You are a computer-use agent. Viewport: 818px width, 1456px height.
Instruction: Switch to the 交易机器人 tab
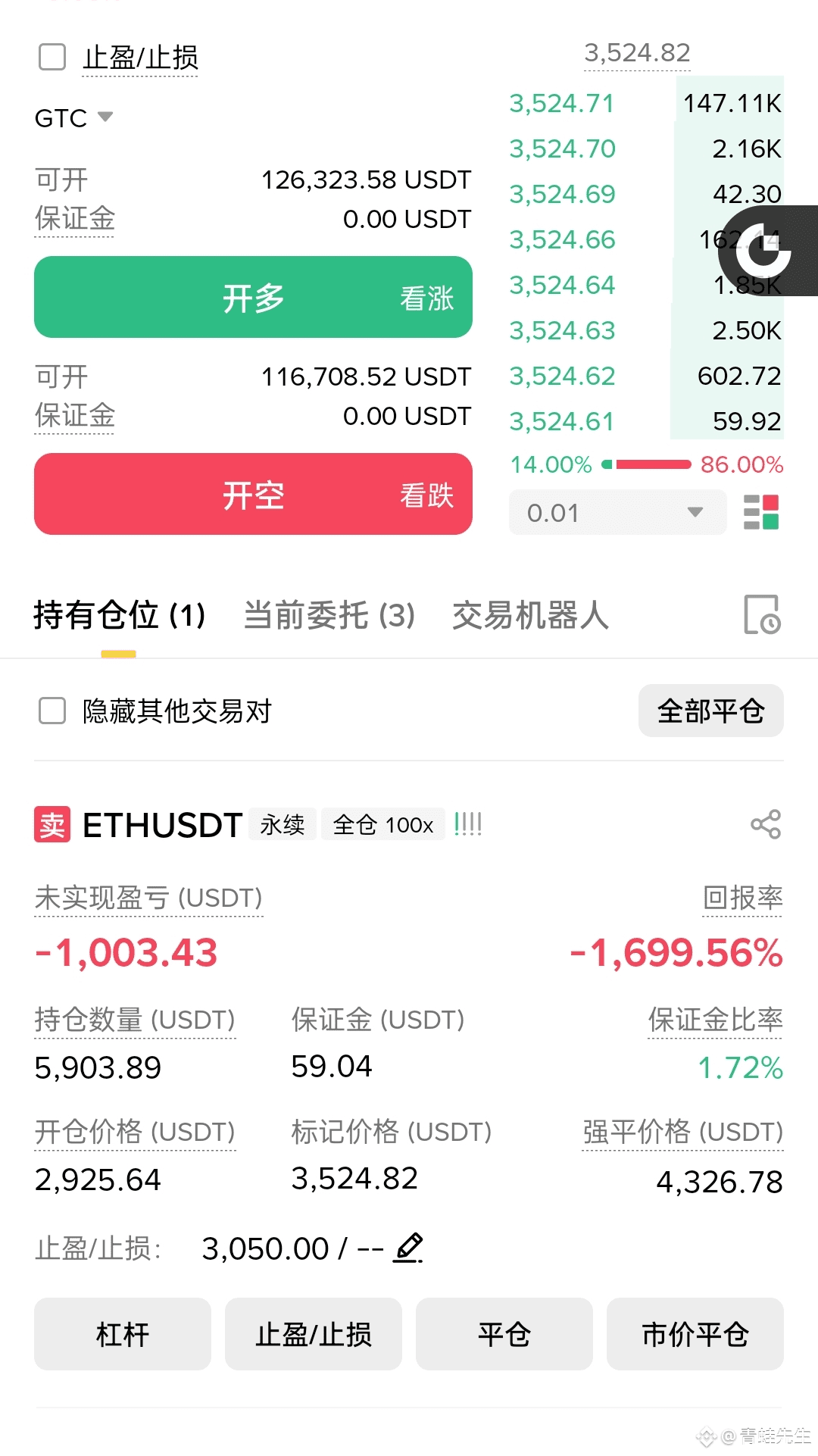[530, 614]
